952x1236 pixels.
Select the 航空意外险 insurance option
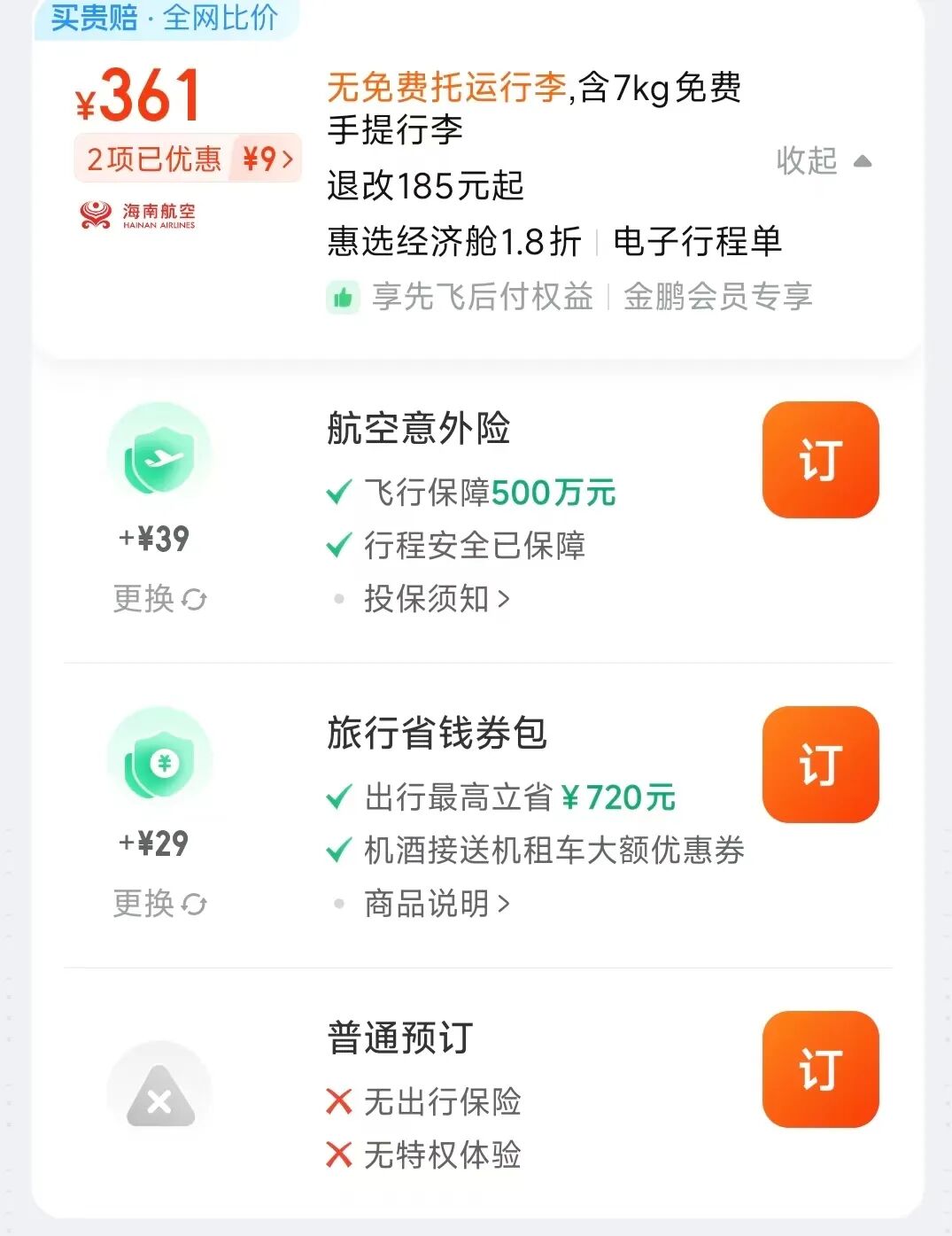(x=420, y=428)
